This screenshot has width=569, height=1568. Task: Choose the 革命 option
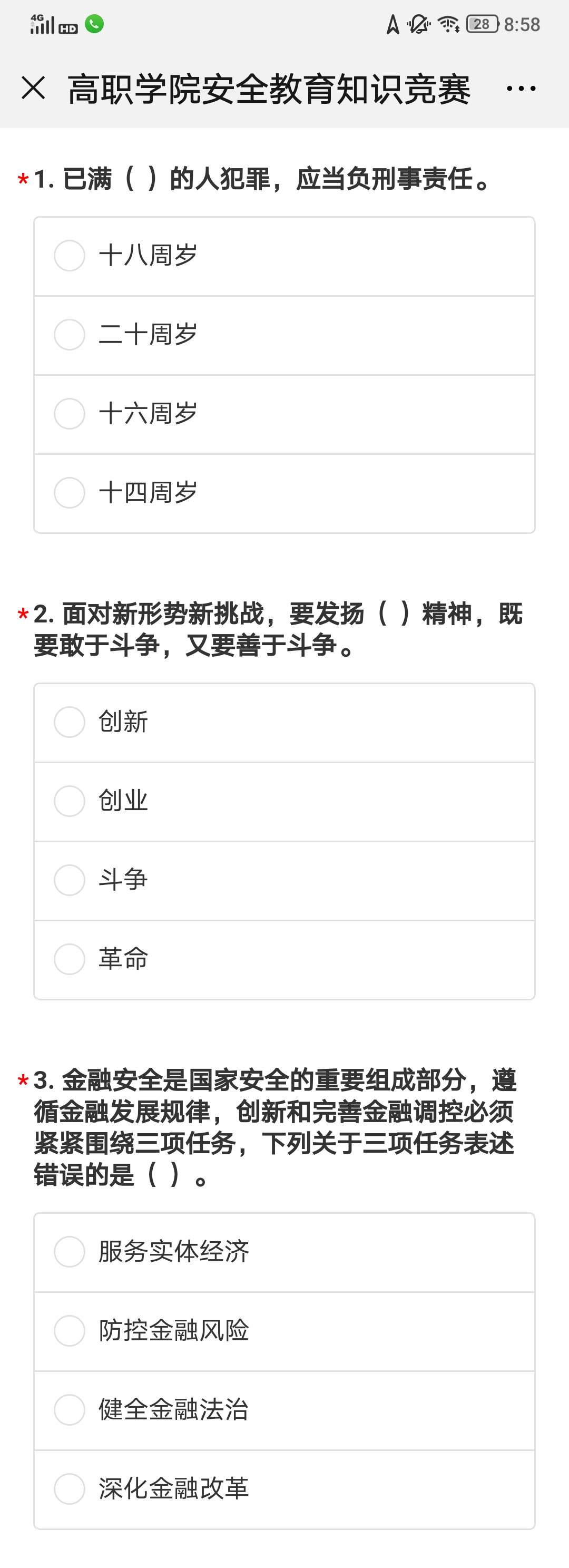pos(70,959)
